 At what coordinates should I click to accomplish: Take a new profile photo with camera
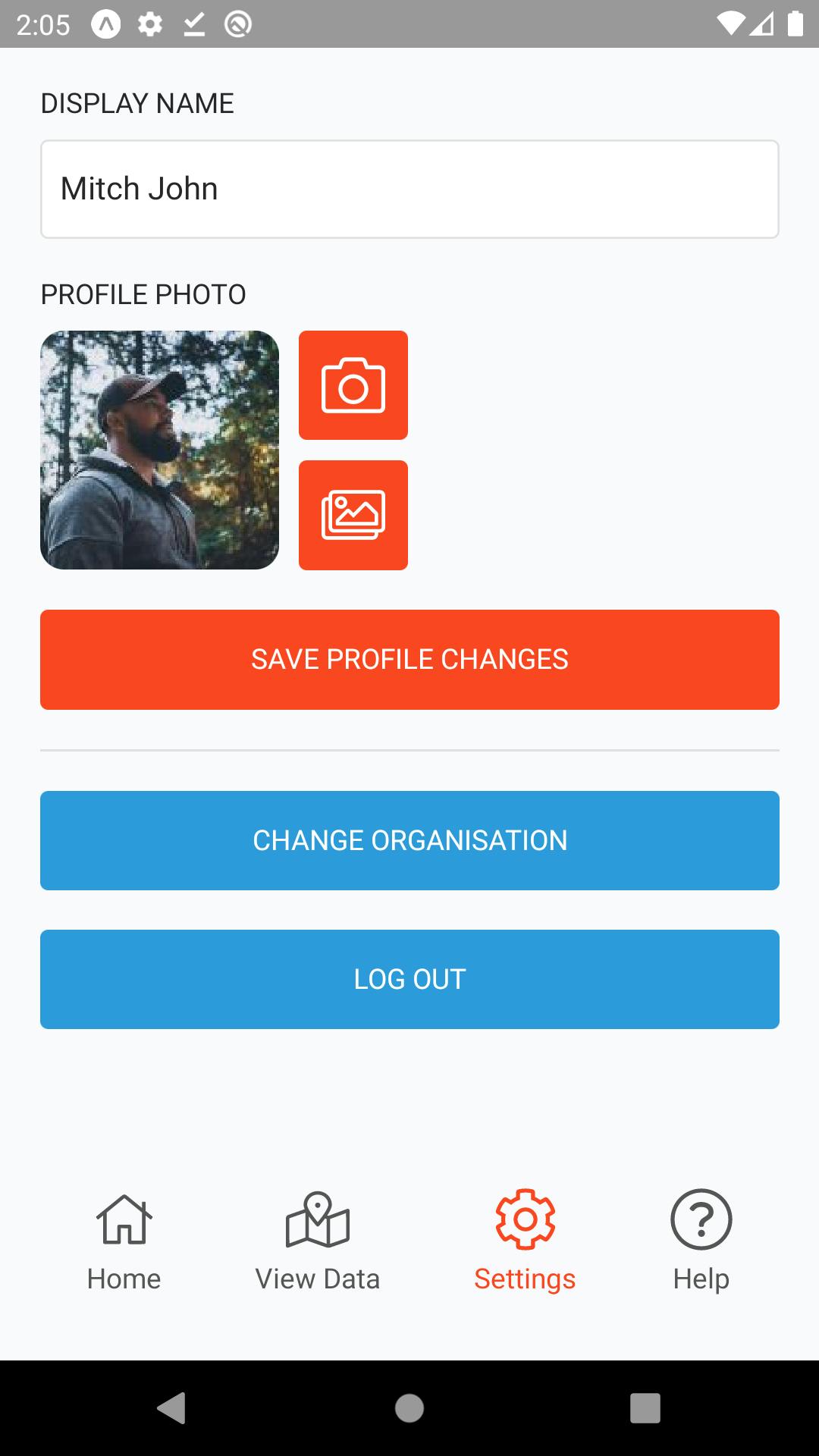(353, 385)
